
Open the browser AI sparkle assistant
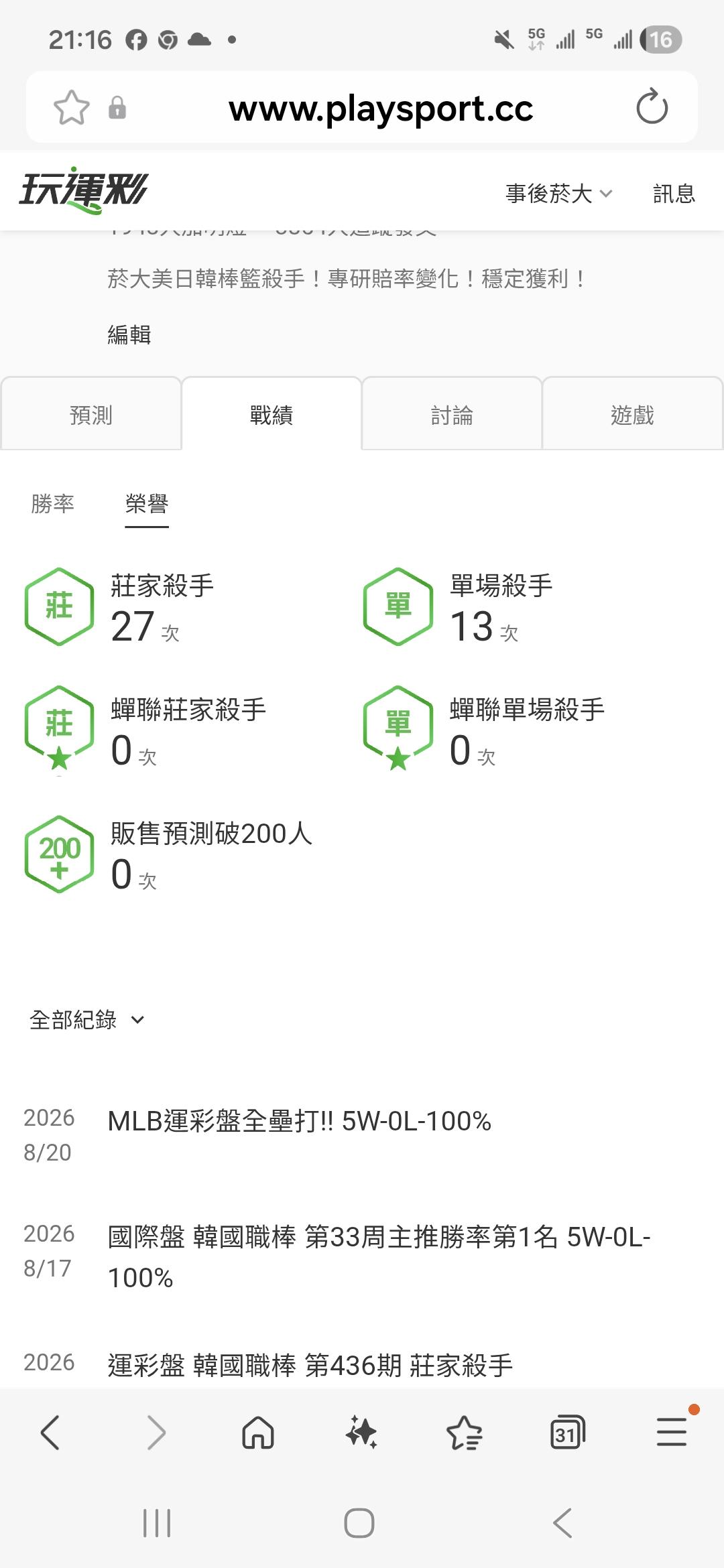point(361,1433)
